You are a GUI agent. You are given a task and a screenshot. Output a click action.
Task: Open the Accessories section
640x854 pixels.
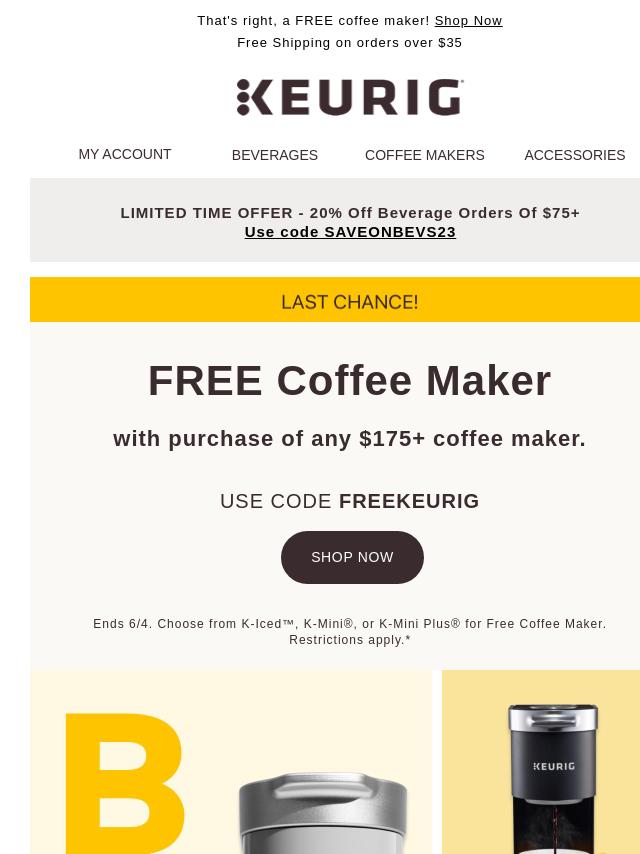[x=574, y=155]
